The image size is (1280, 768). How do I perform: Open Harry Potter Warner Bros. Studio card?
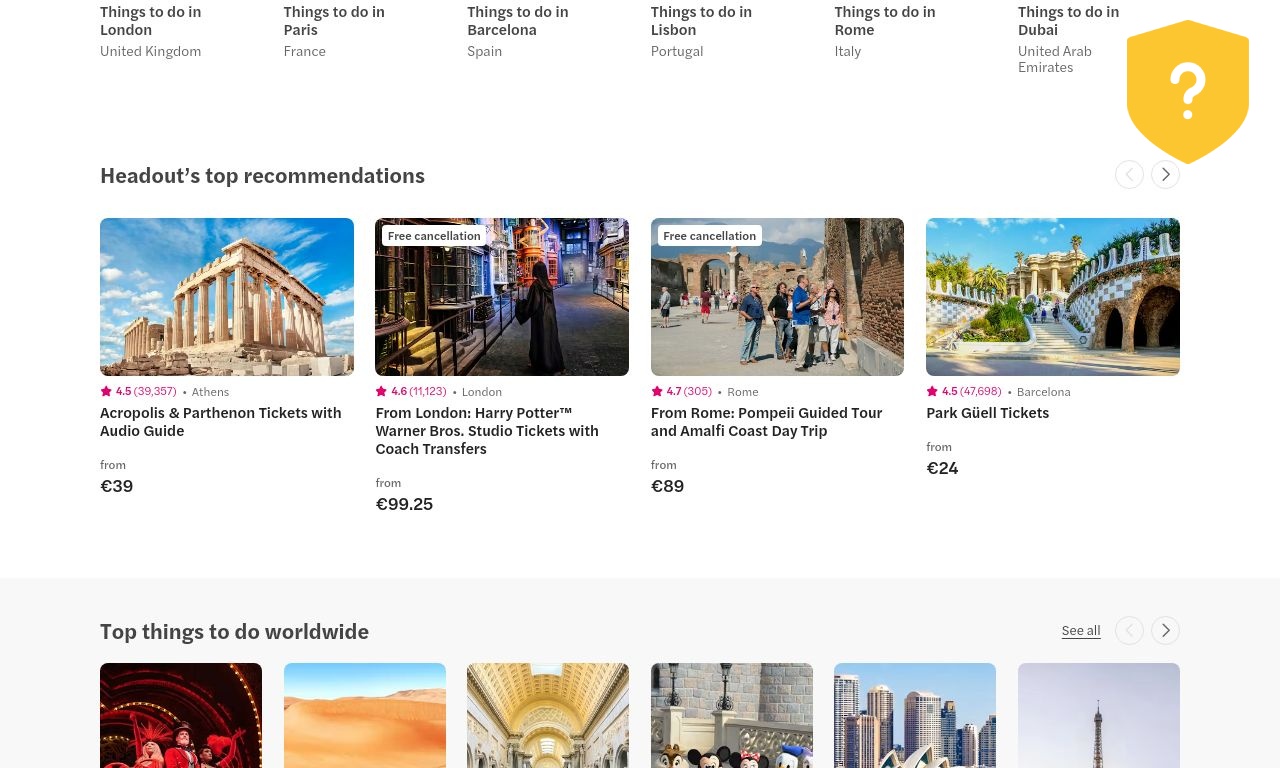502,366
